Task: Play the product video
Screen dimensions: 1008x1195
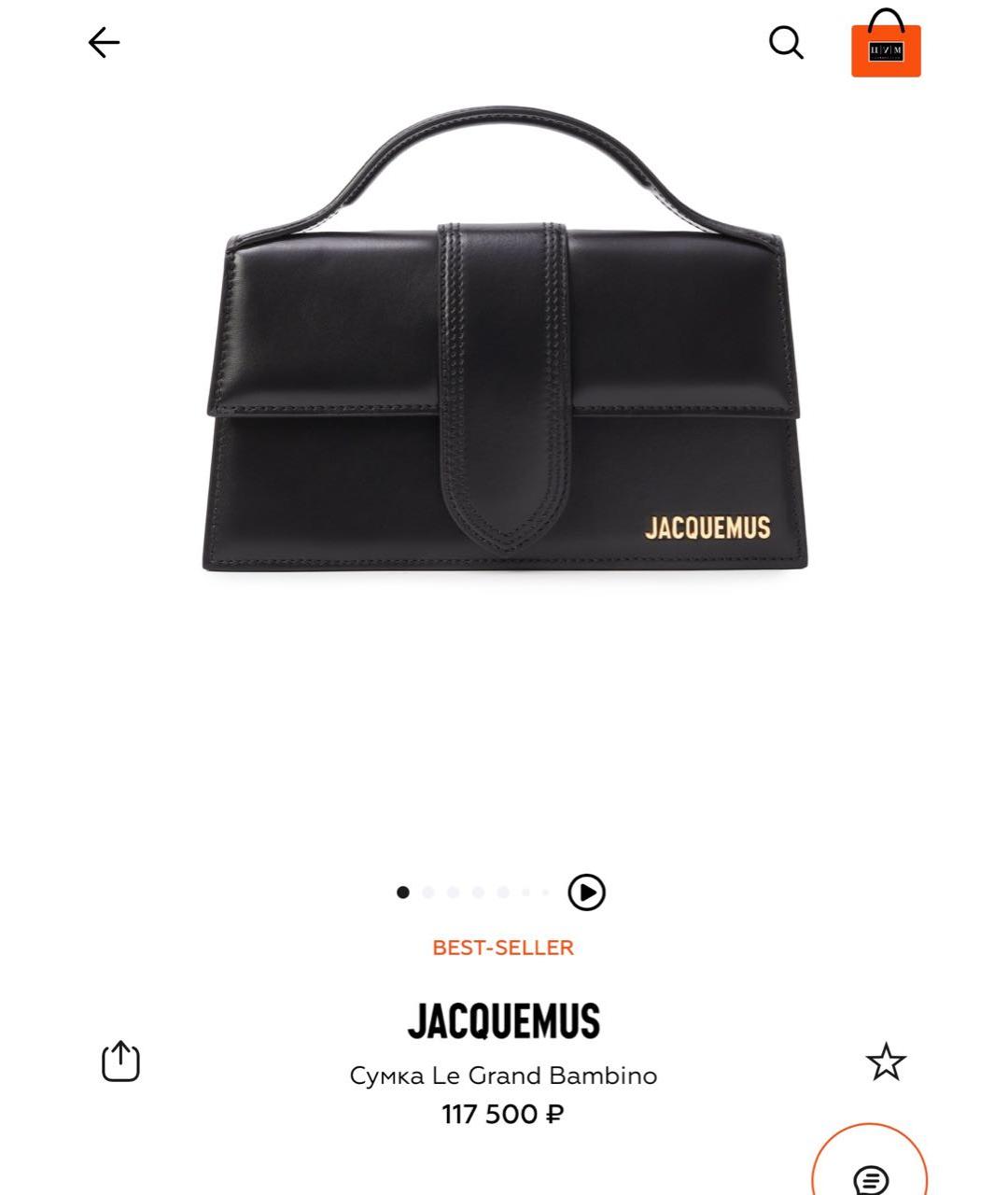Action: coord(587,891)
